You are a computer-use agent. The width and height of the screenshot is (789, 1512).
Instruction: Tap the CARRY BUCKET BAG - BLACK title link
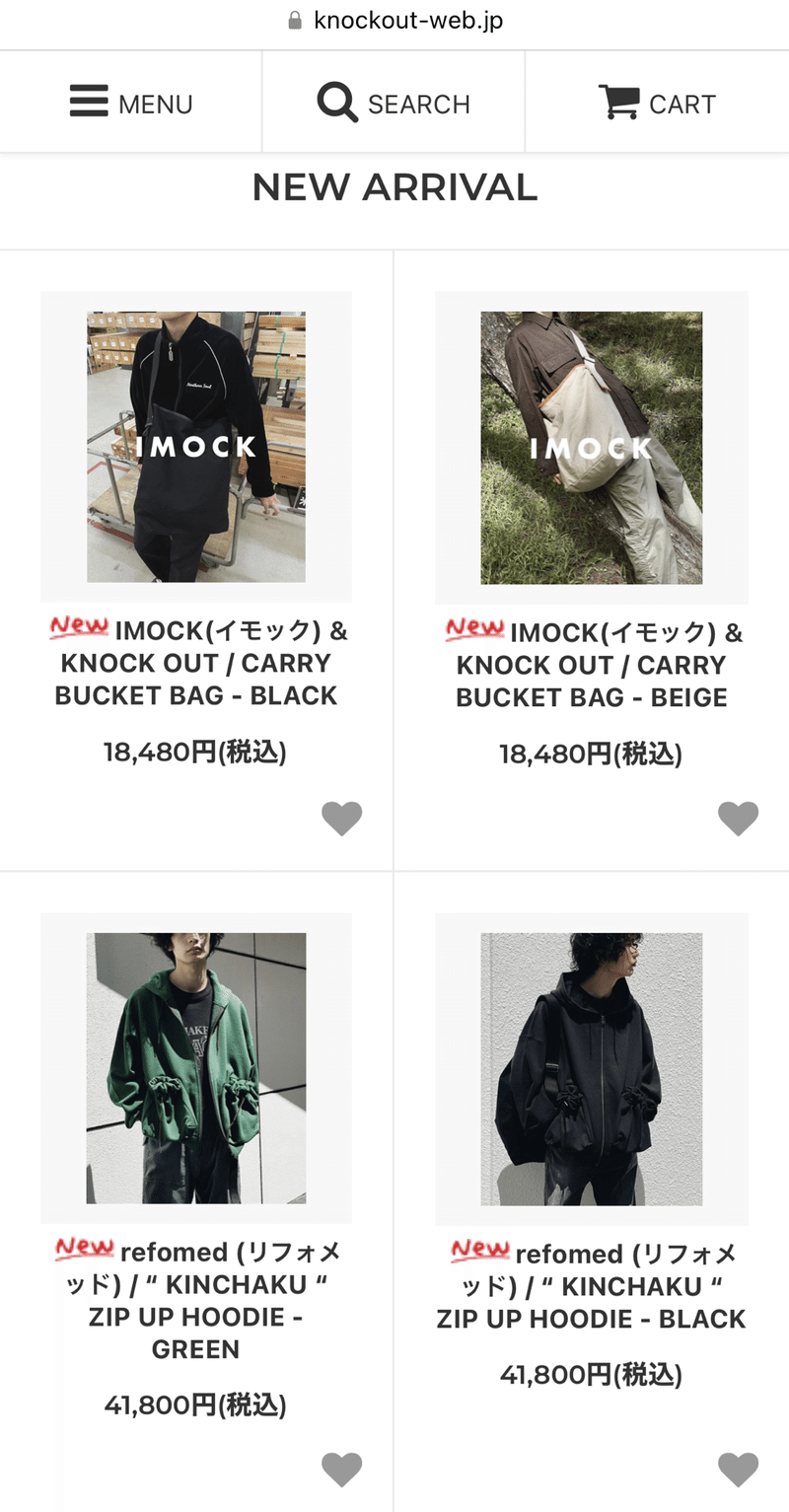coord(196,663)
